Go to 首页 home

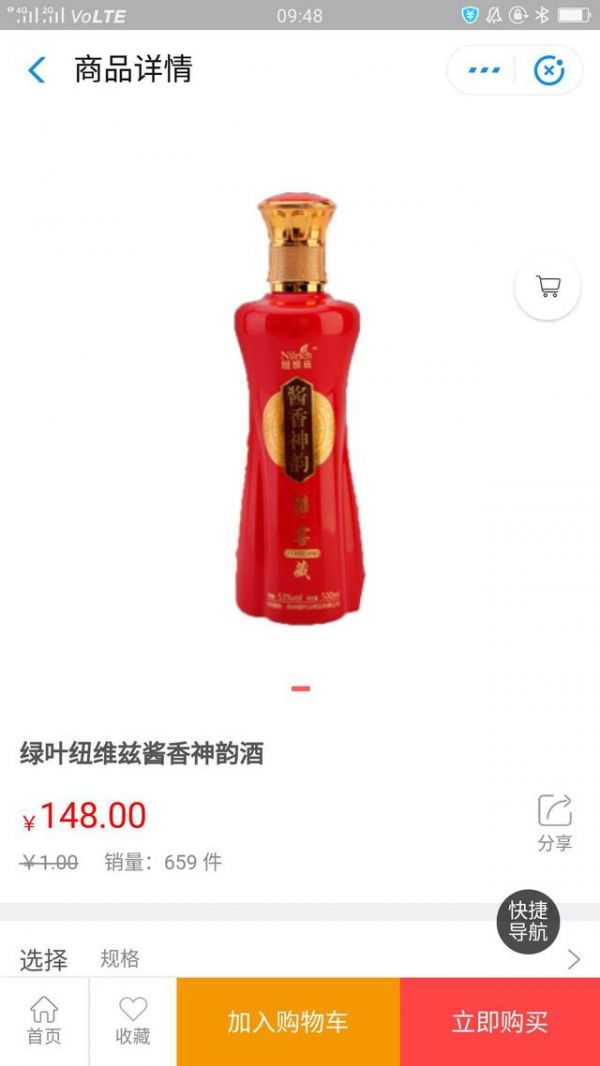[44, 1020]
